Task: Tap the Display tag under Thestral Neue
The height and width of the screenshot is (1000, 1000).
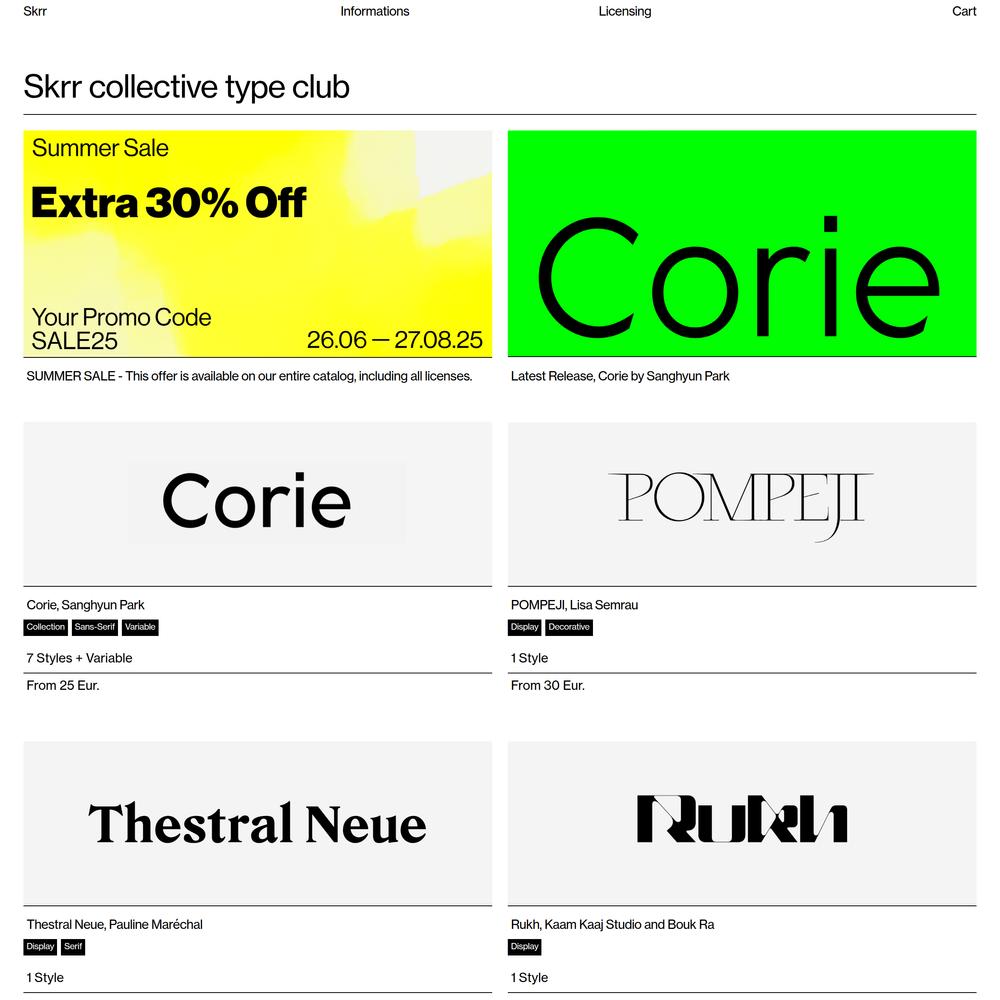Action: tap(40, 946)
